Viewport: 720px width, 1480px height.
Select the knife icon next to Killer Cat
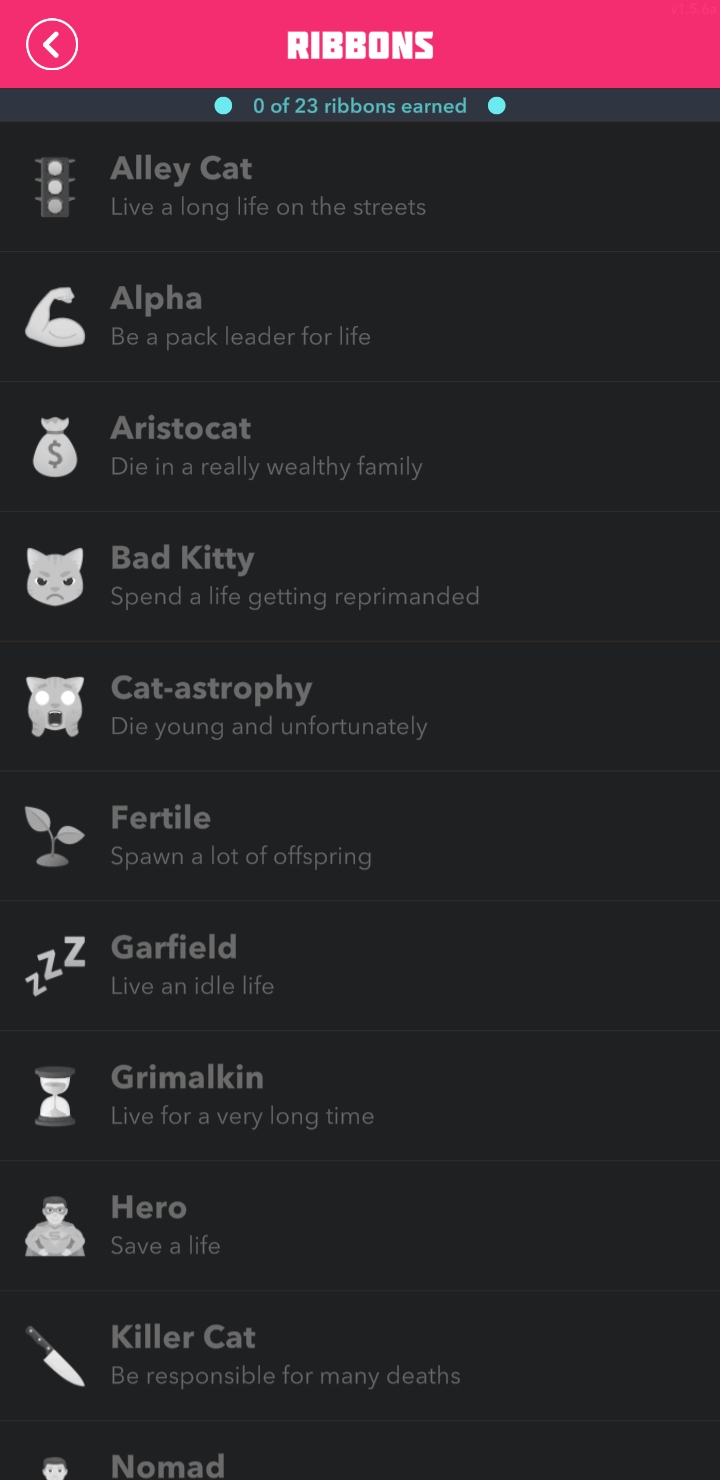point(55,1354)
